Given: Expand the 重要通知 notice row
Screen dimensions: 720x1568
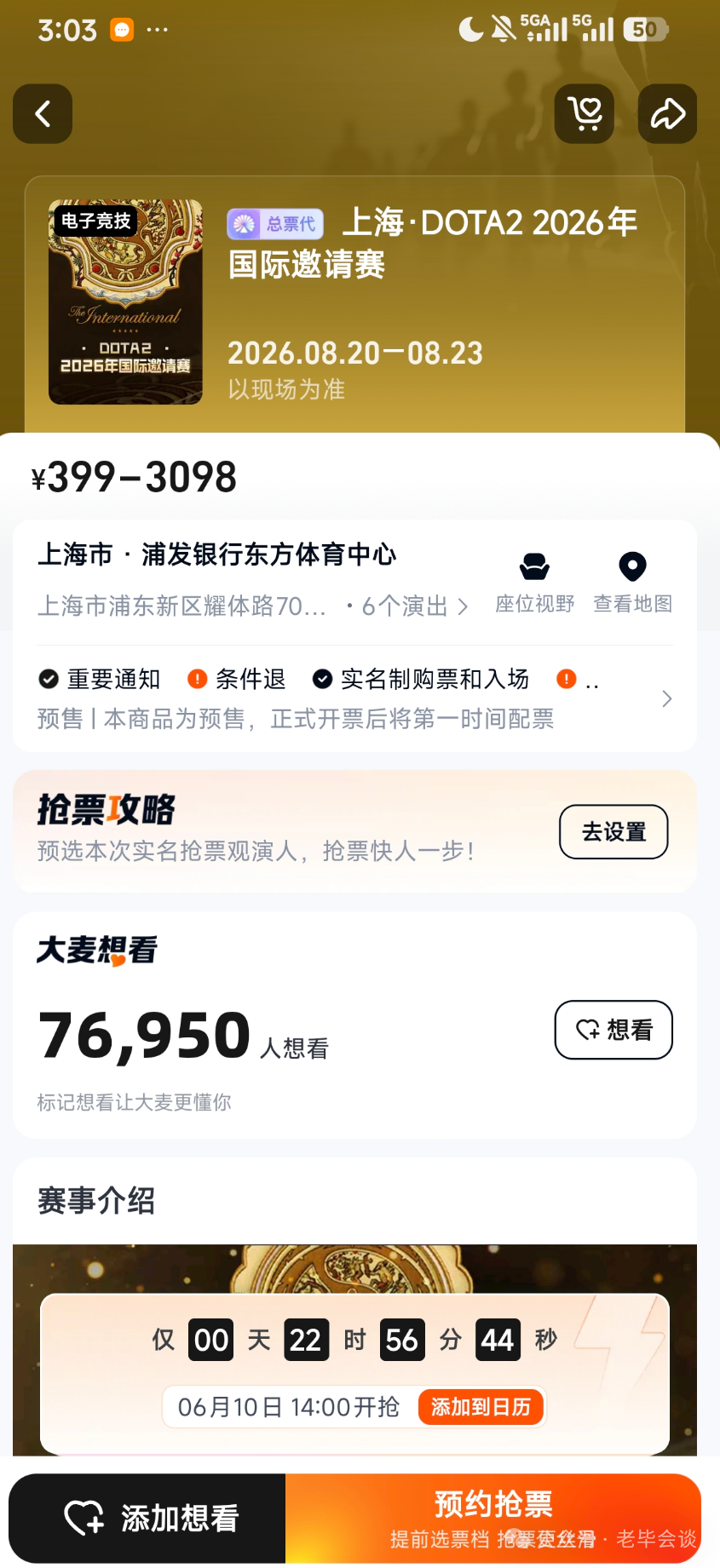Looking at the screenshot, I should pos(355,699).
